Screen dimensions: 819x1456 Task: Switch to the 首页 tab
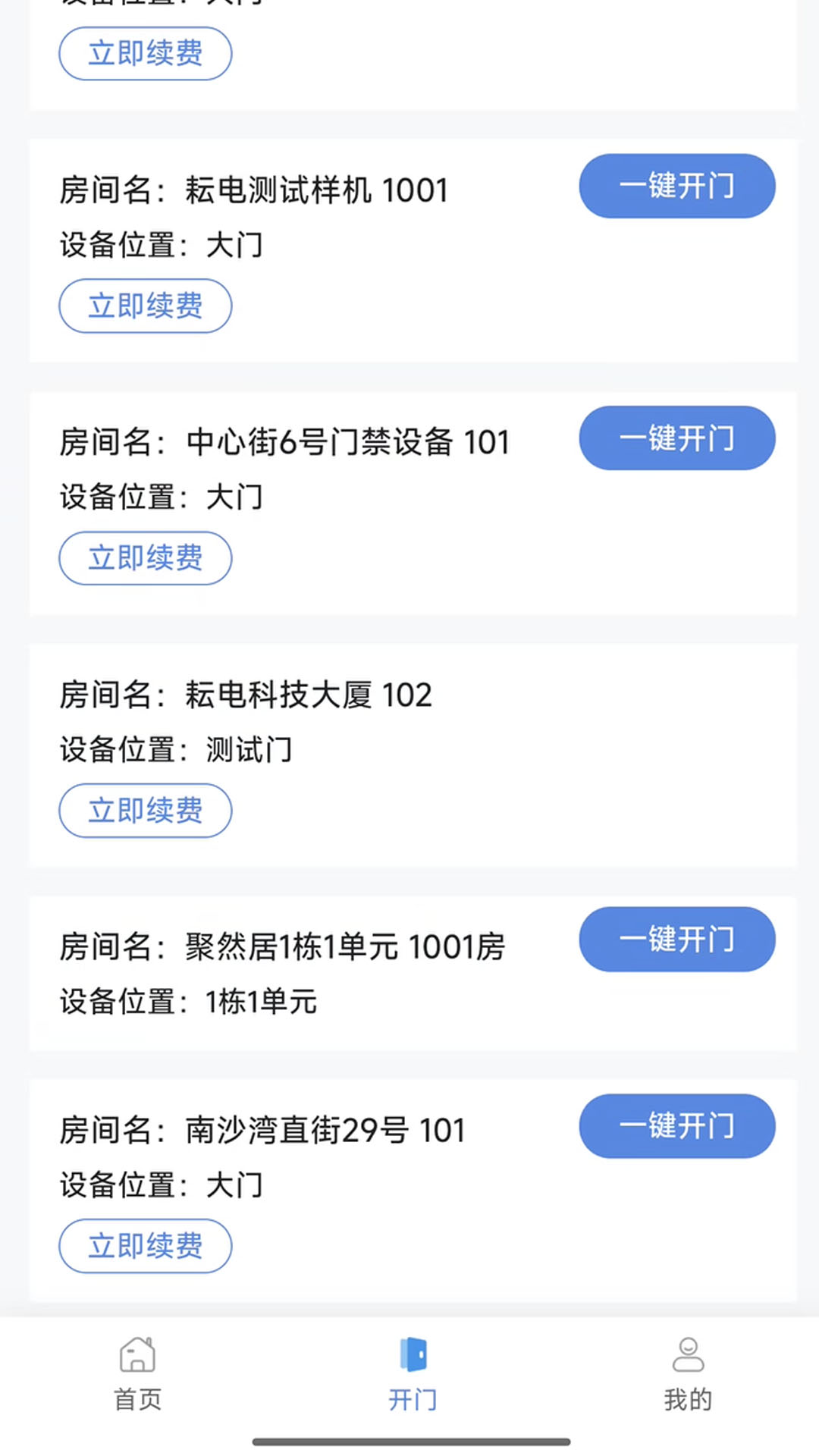click(x=137, y=1374)
